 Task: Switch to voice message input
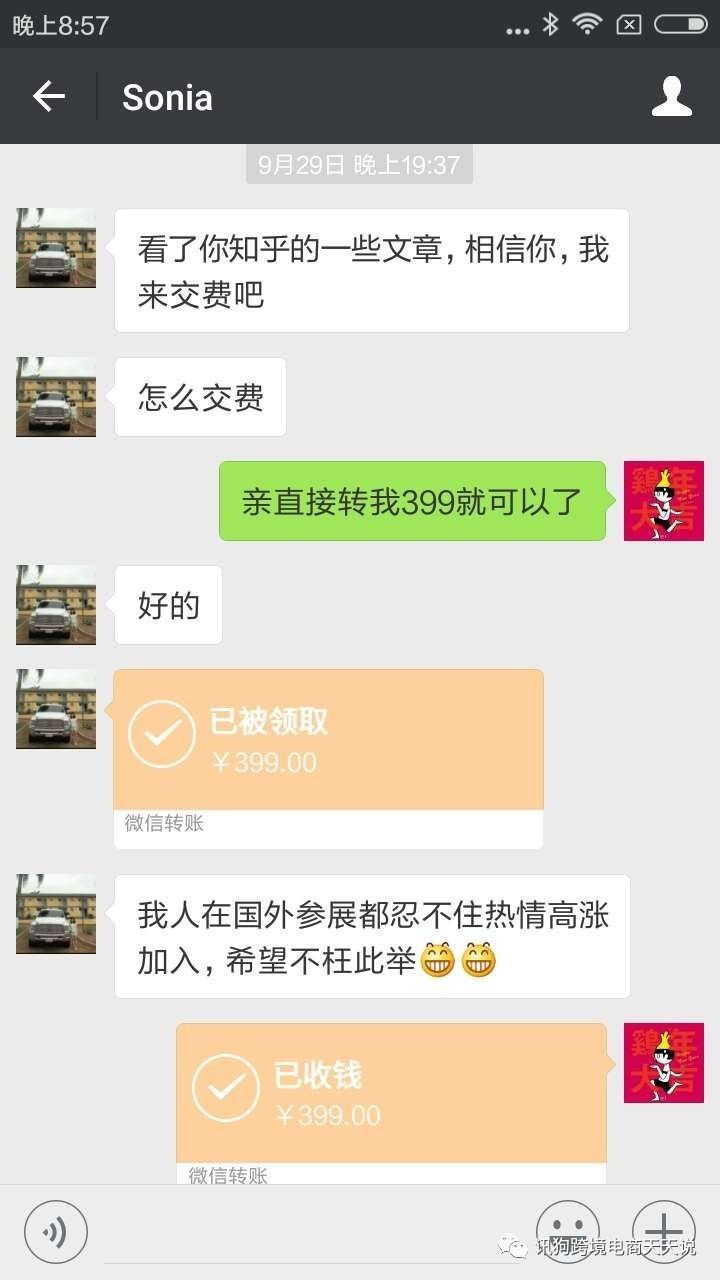(56, 1231)
